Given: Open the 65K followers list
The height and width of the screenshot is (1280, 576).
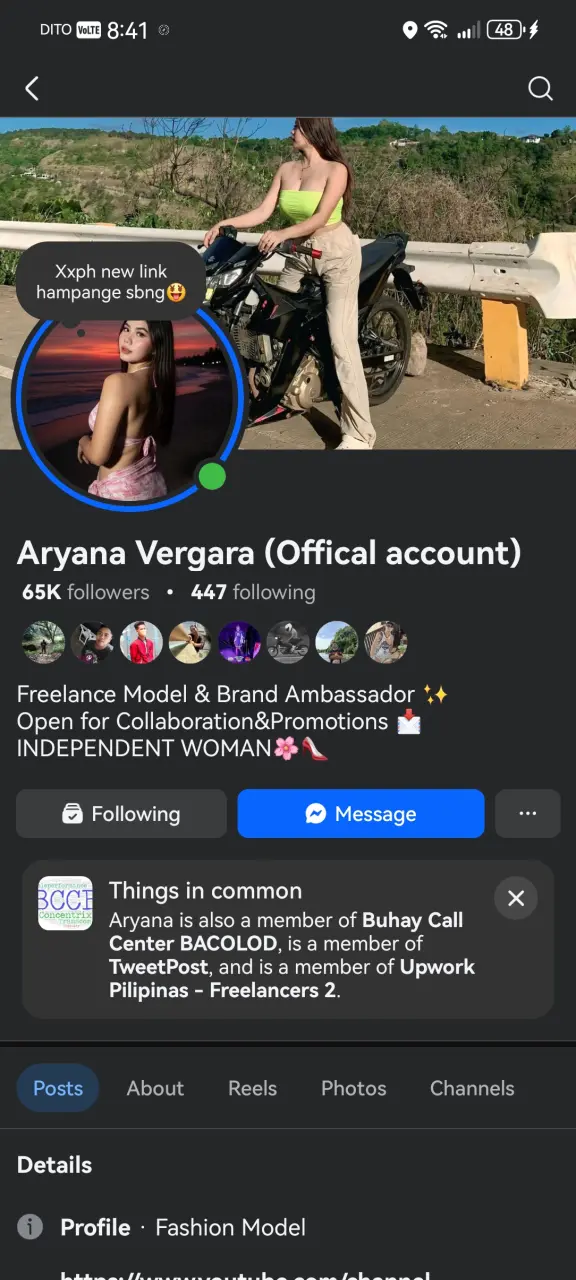Looking at the screenshot, I should click(x=86, y=592).
